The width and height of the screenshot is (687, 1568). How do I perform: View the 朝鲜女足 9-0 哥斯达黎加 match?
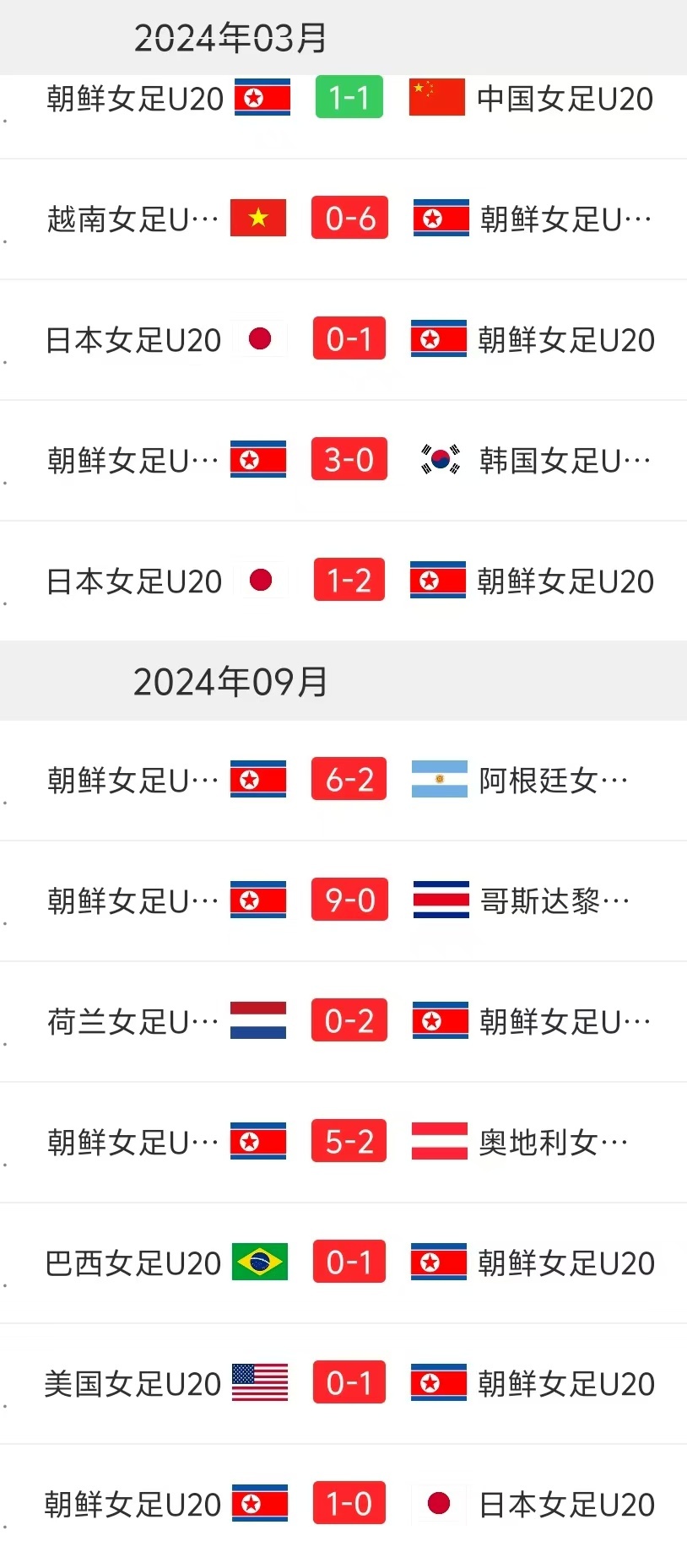point(343,901)
